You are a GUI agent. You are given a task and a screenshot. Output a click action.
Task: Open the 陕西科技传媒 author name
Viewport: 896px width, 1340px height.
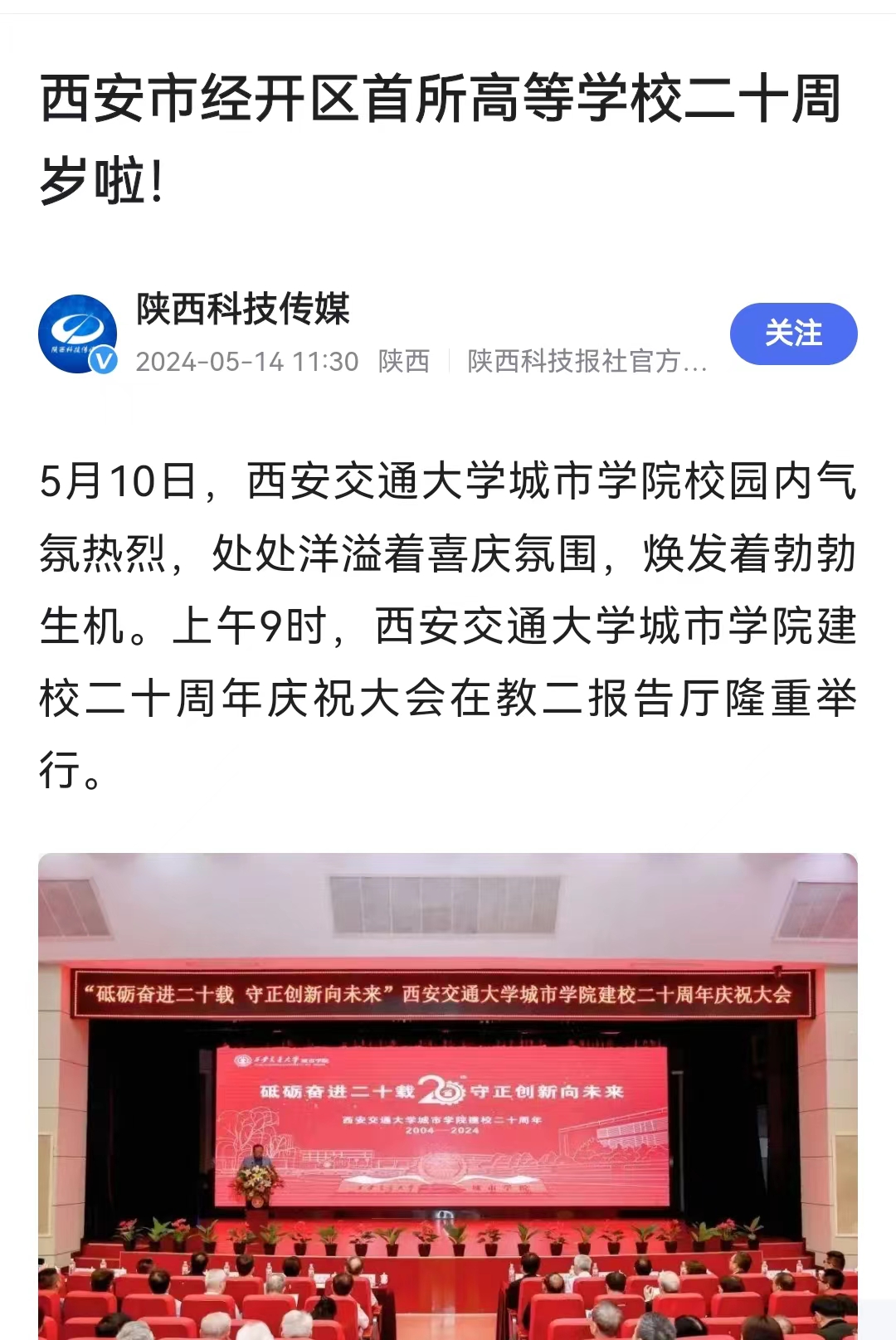(243, 309)
